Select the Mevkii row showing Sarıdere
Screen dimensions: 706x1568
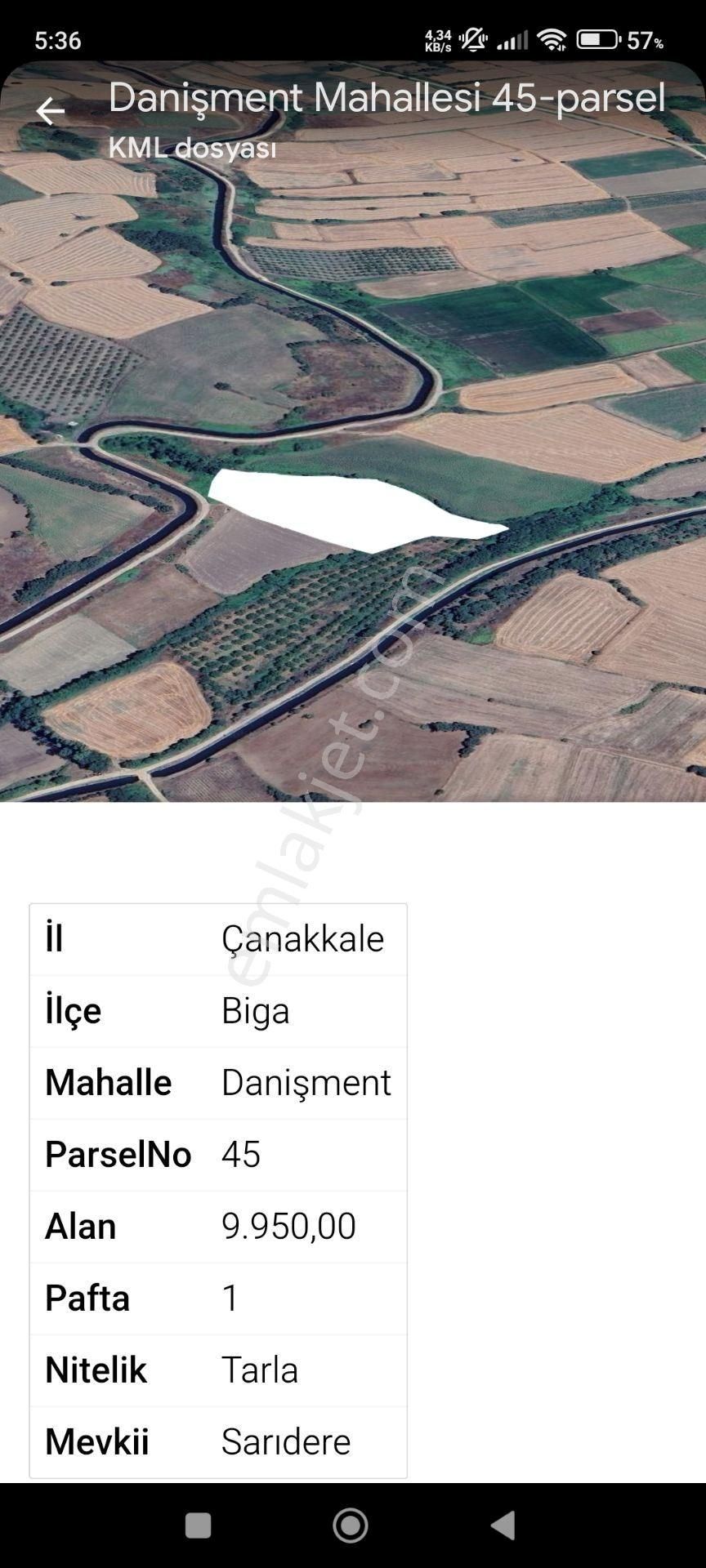click(217, 1442)
